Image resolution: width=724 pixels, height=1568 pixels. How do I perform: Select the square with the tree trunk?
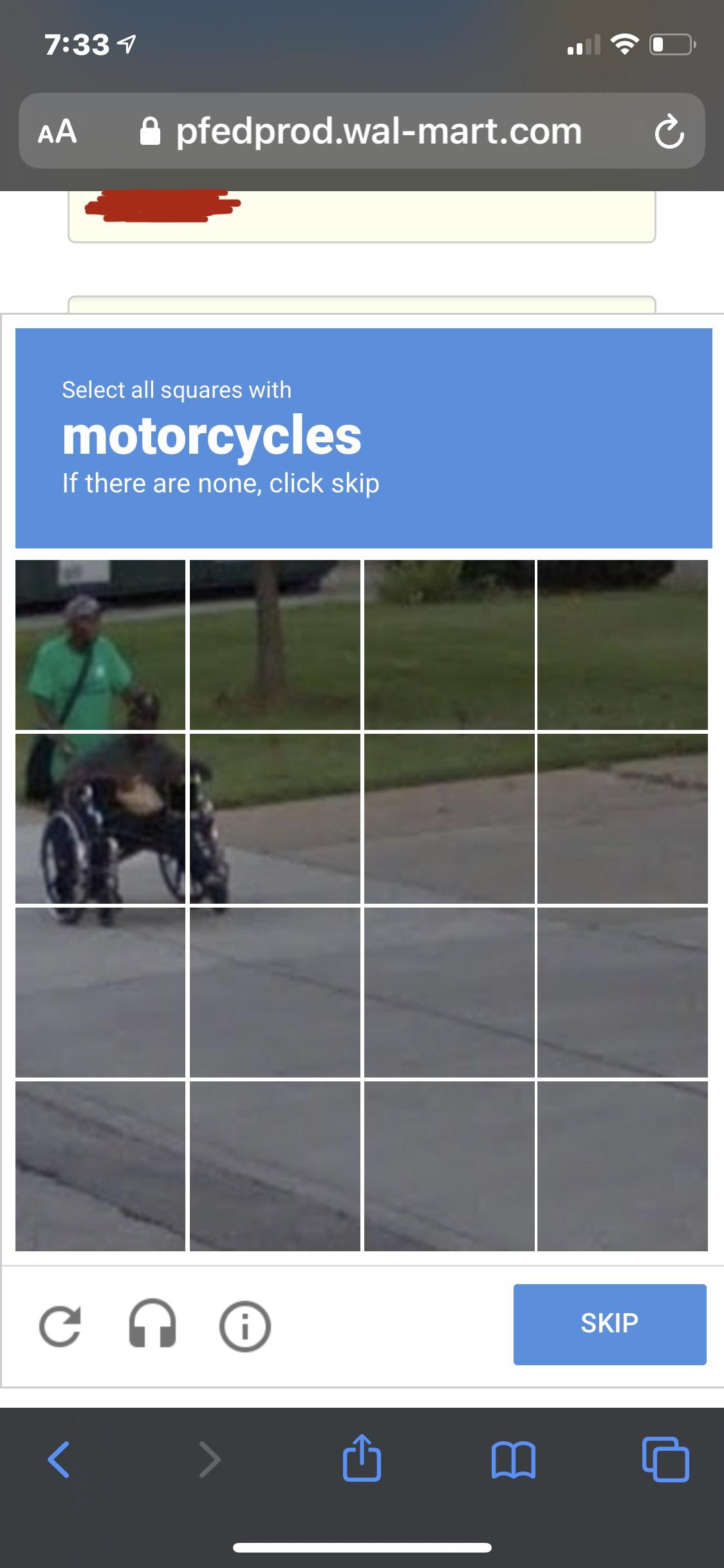coord(274,644)
